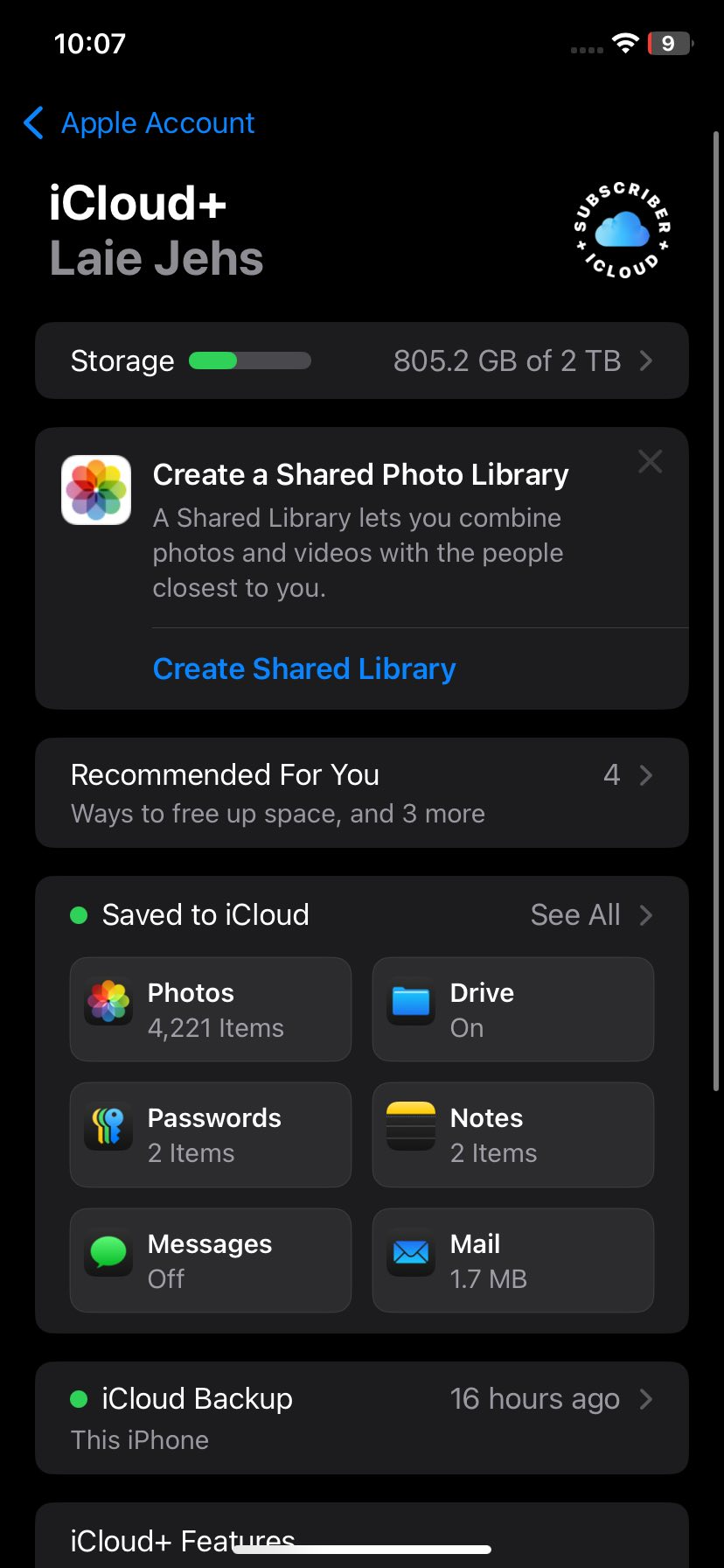Go back to Apple Account
This screenshot has height=1568, width=724.
140,123
